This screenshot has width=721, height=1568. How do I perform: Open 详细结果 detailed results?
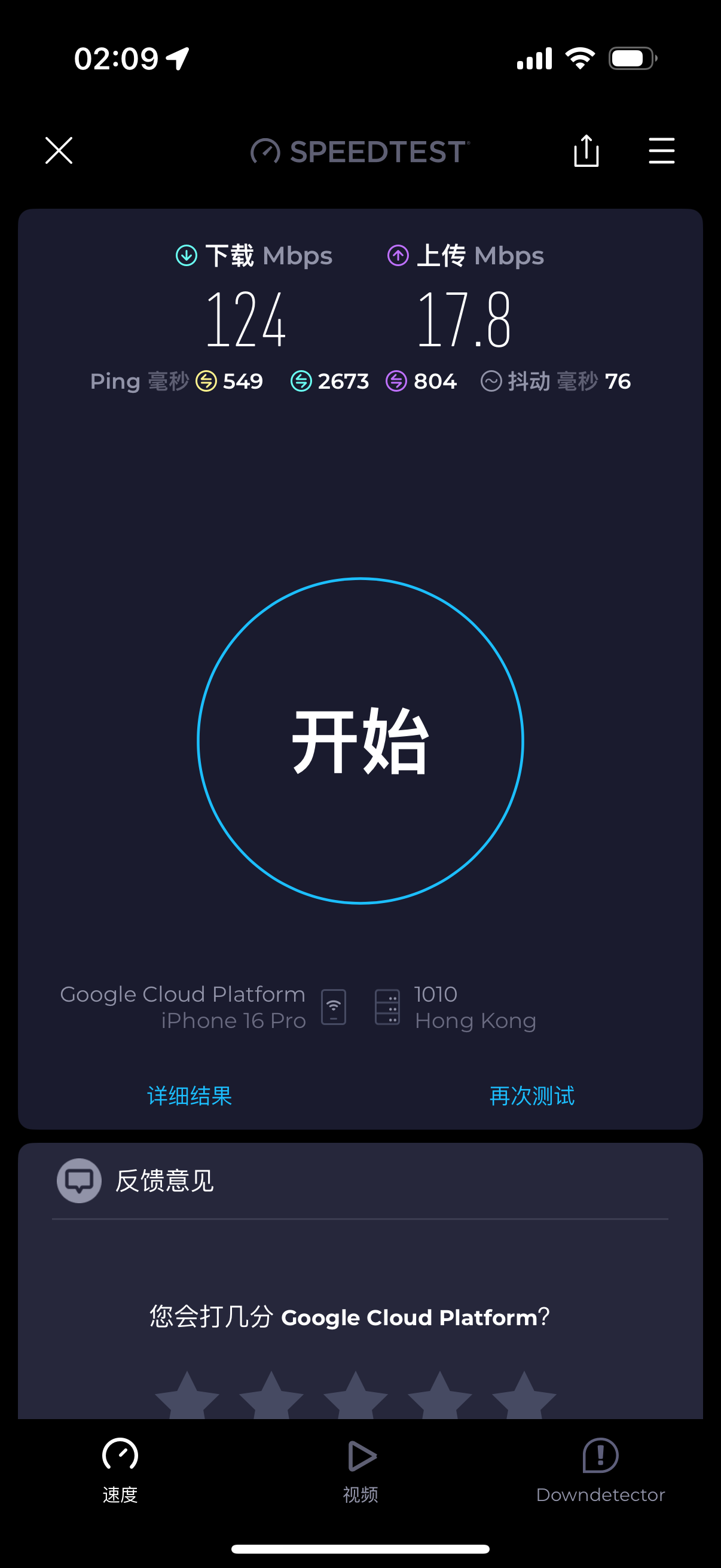[x=190, y=1096]
